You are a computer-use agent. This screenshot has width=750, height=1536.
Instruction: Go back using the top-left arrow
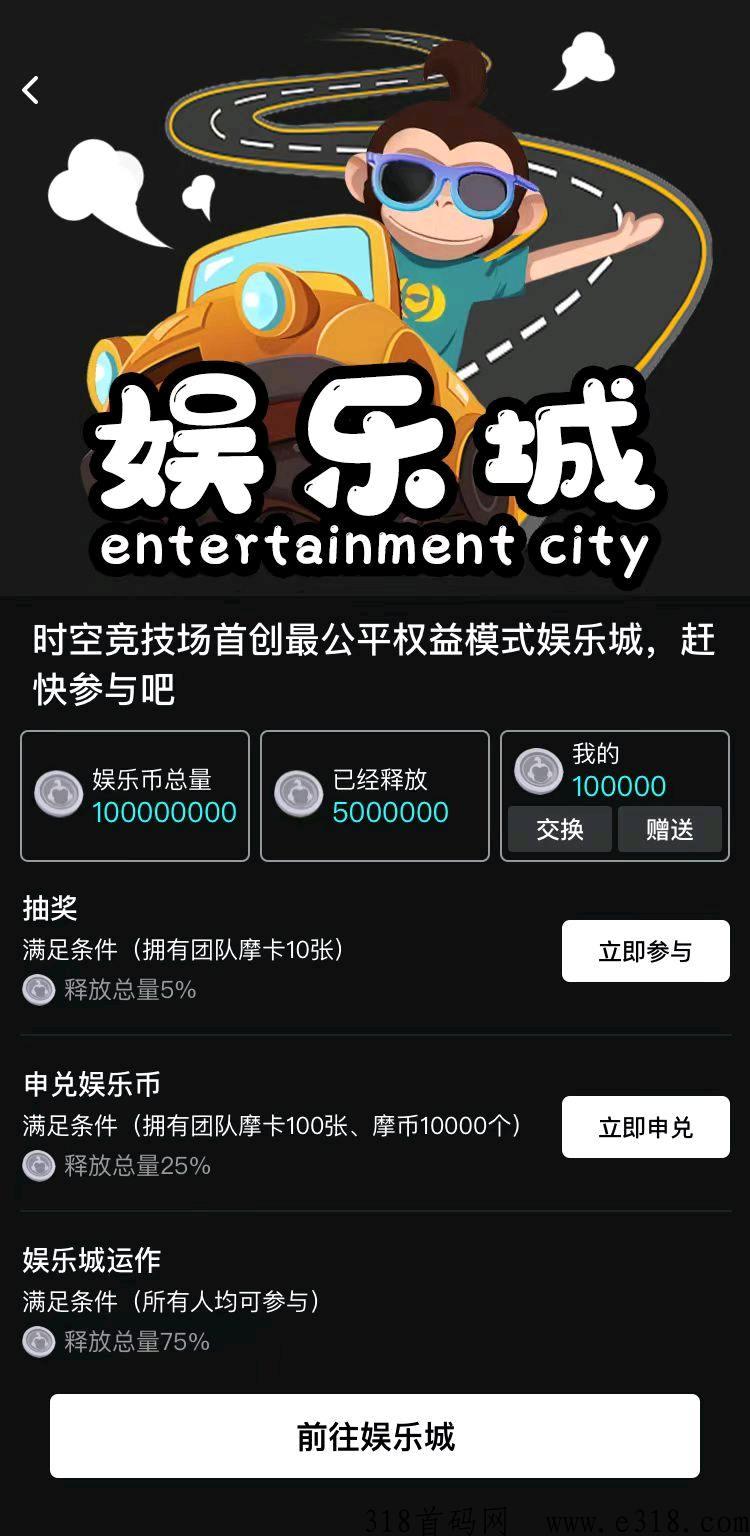(31, 90)
